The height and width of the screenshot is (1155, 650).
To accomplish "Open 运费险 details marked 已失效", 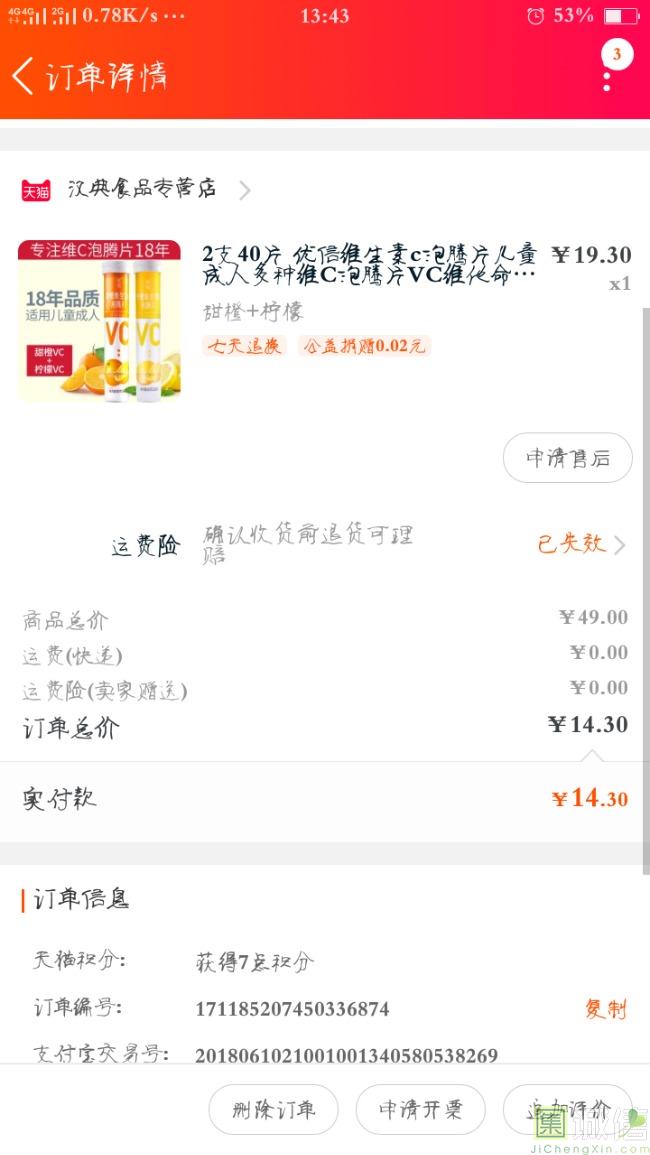I will 580,544.
